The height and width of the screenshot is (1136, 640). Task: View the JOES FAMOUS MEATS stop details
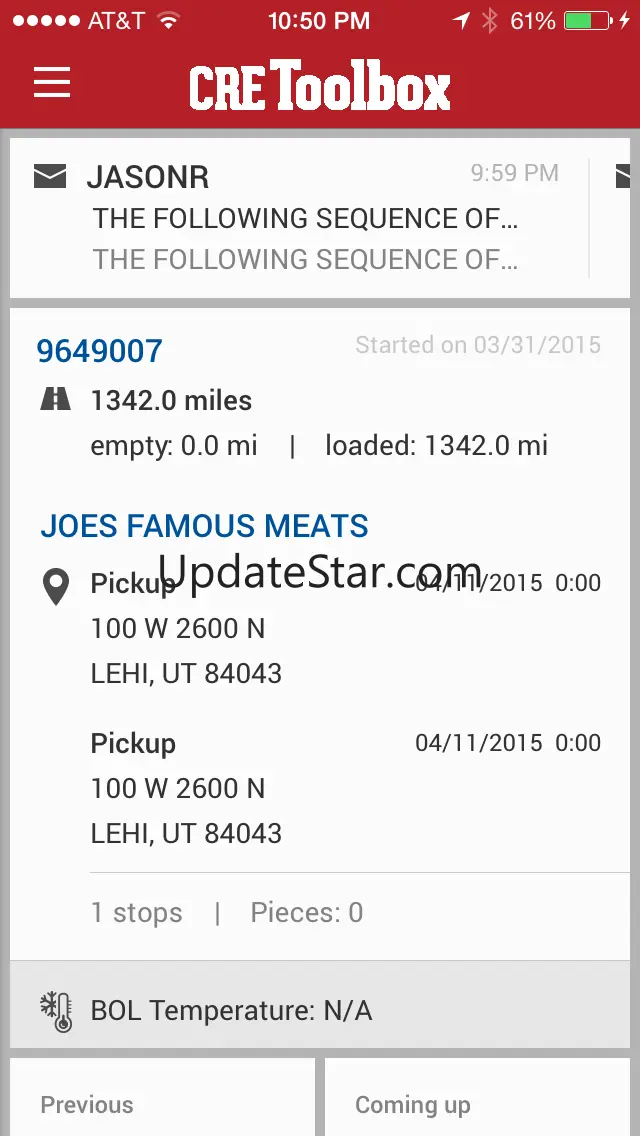(x=204, y=526)
